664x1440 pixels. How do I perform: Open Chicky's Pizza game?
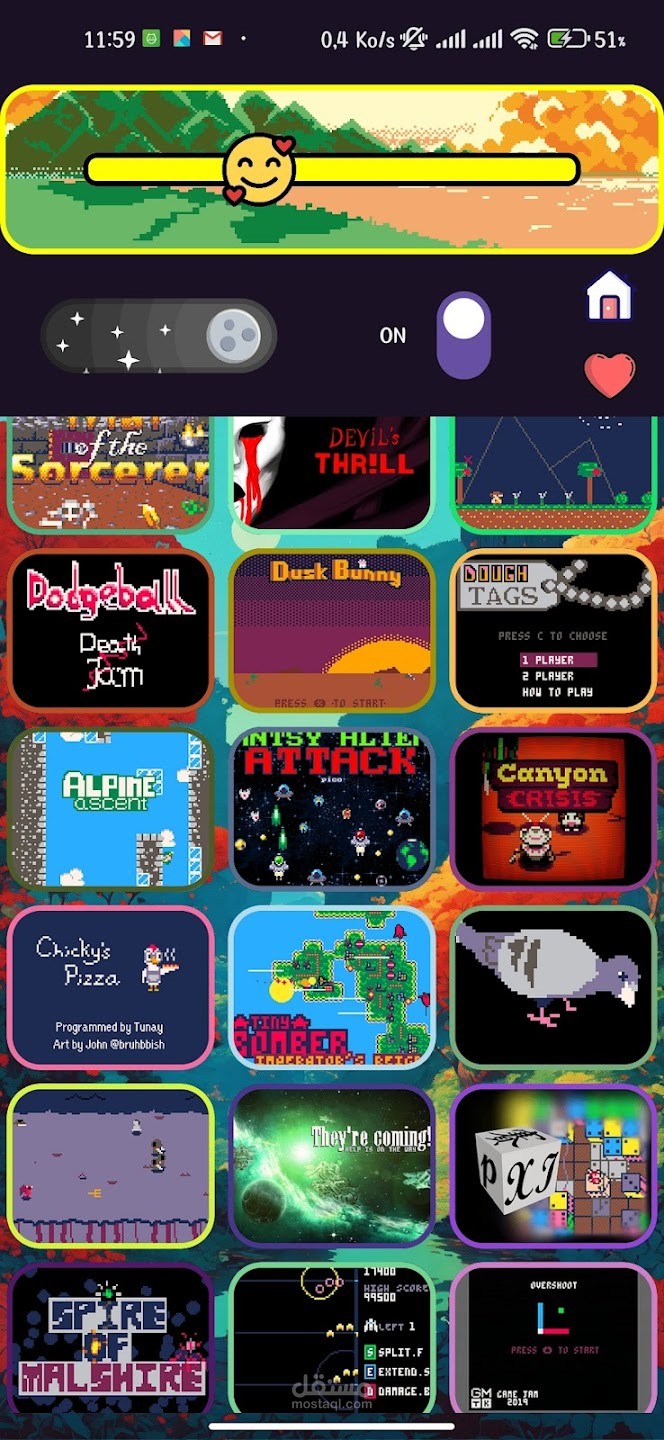111,988
